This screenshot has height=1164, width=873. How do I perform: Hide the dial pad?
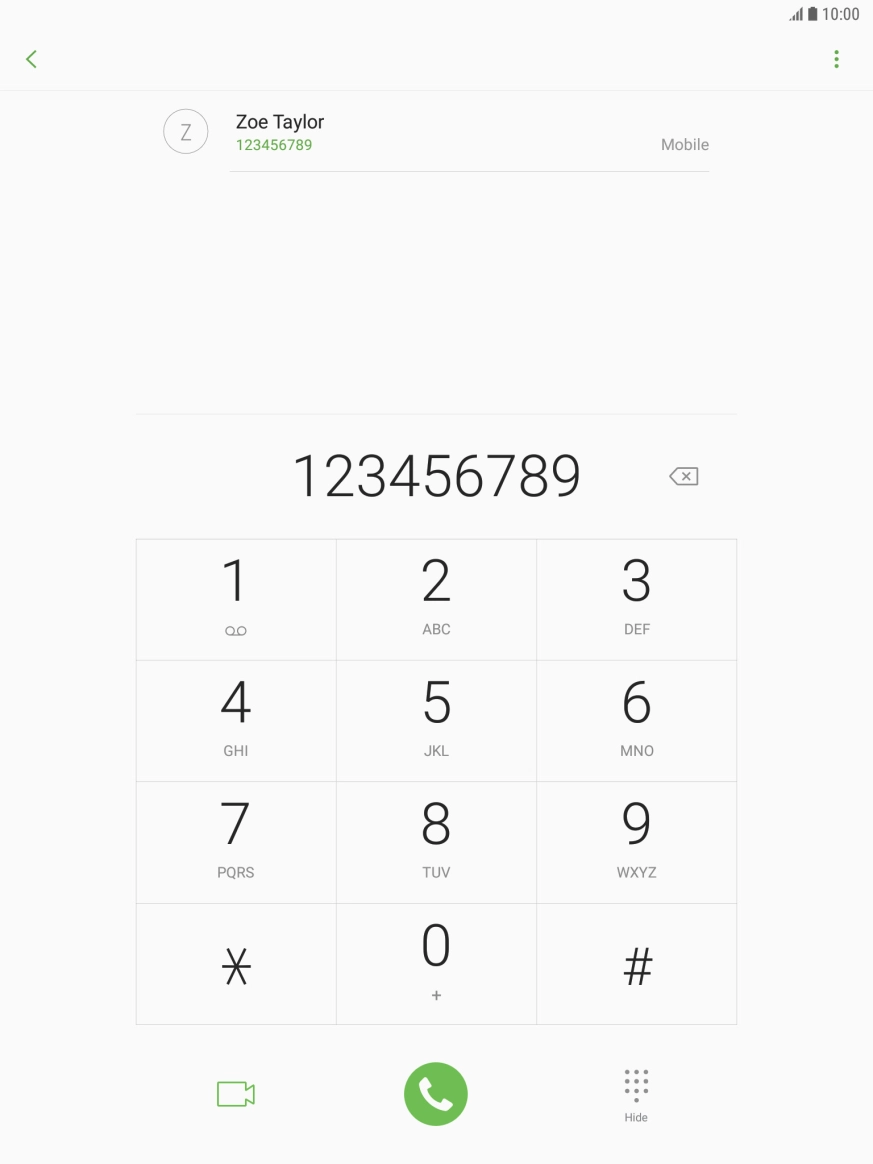click(x=636, y=1094)
